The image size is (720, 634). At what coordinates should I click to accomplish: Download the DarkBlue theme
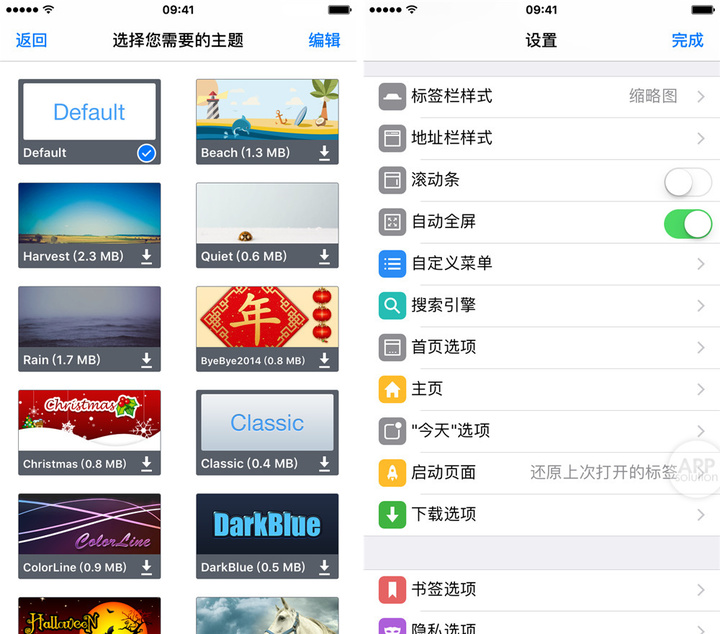(x=324, y=567)
